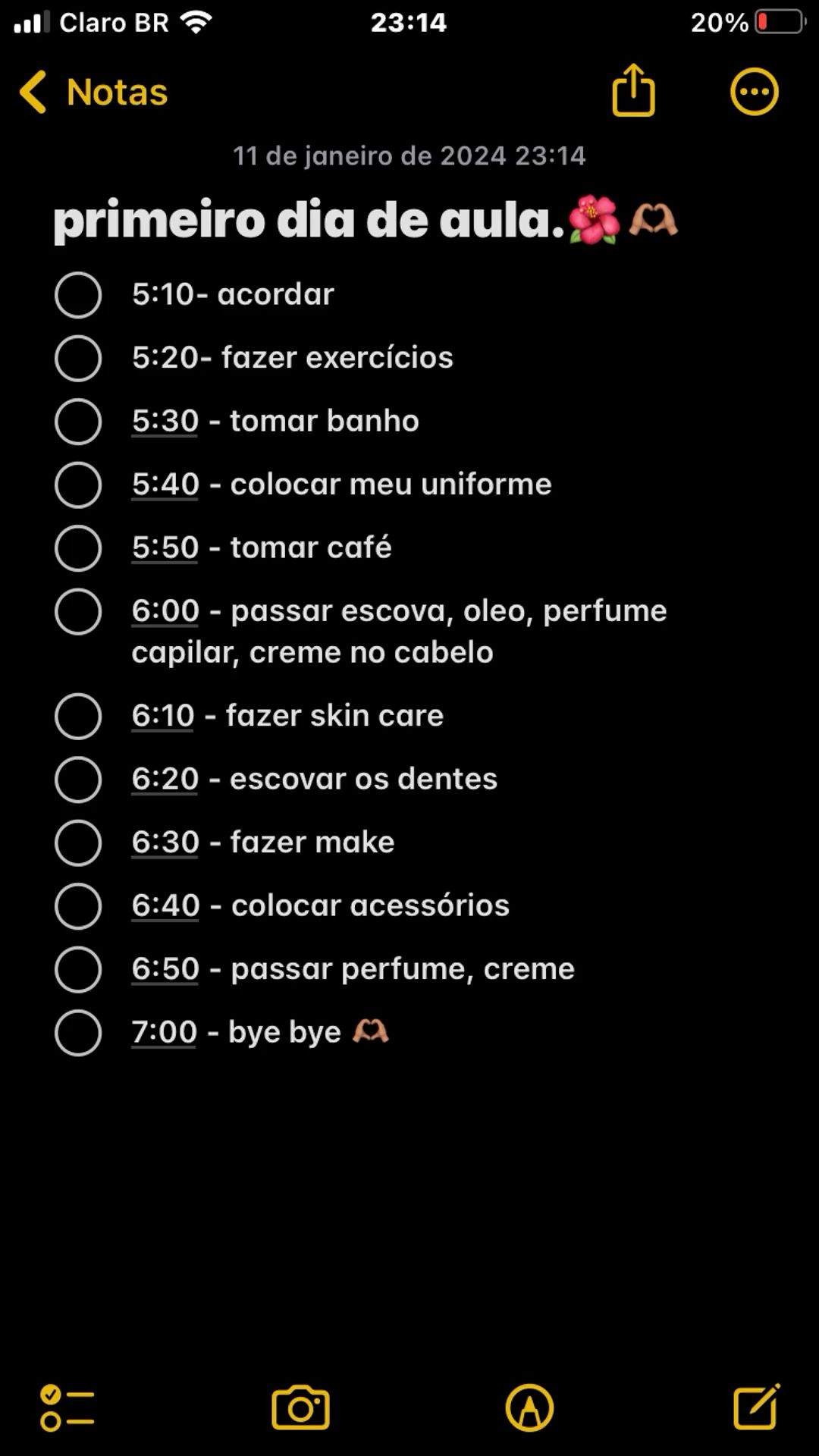Check off 6:50 - passar perfume, creme
This screenshot has width=819, height=1456.
pyautogui.click(x=78, y=969)
